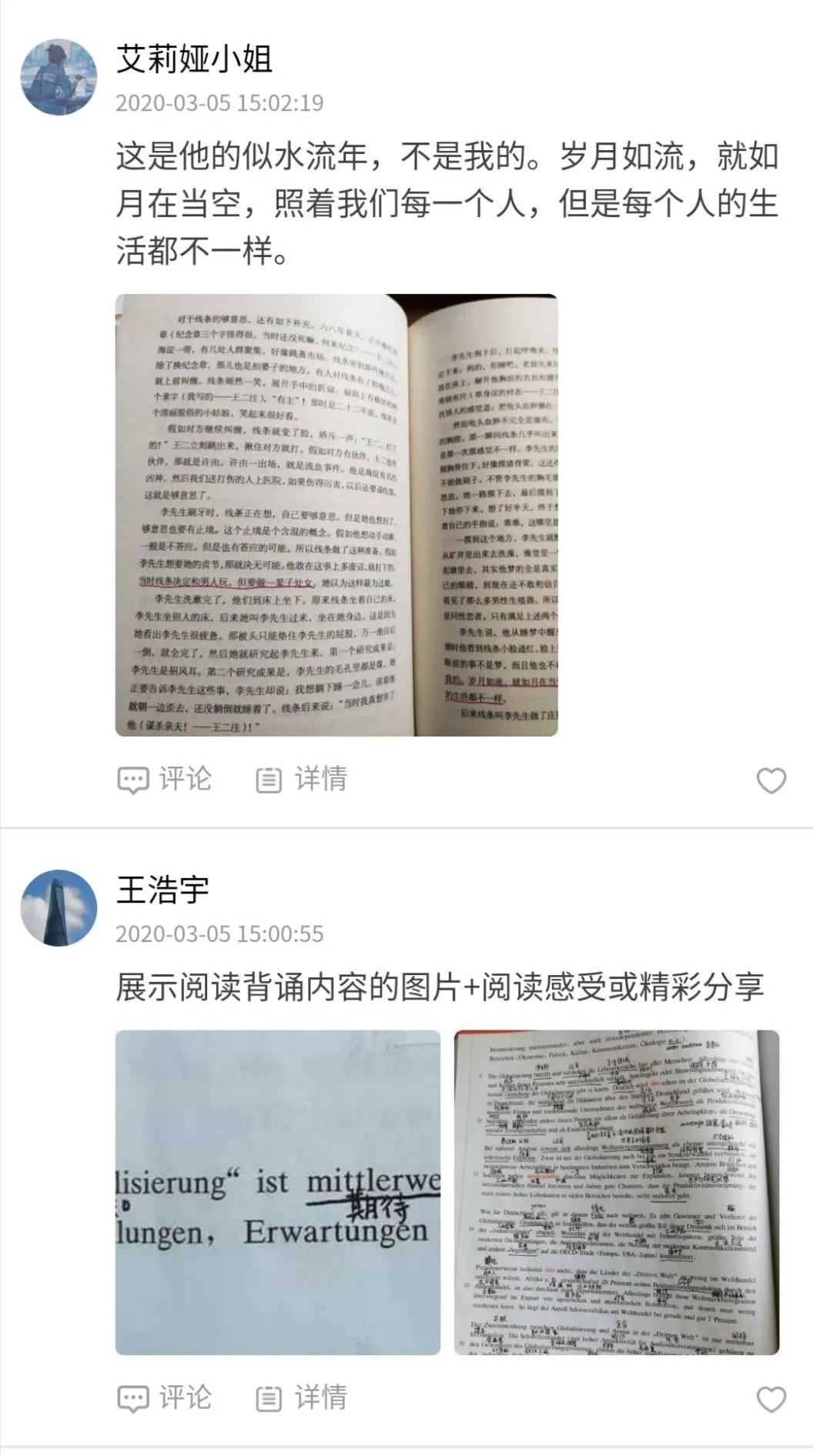Open details of 王浩宇's post
Viewport: 813px width, 1456px height.
tap(301, 1397)
